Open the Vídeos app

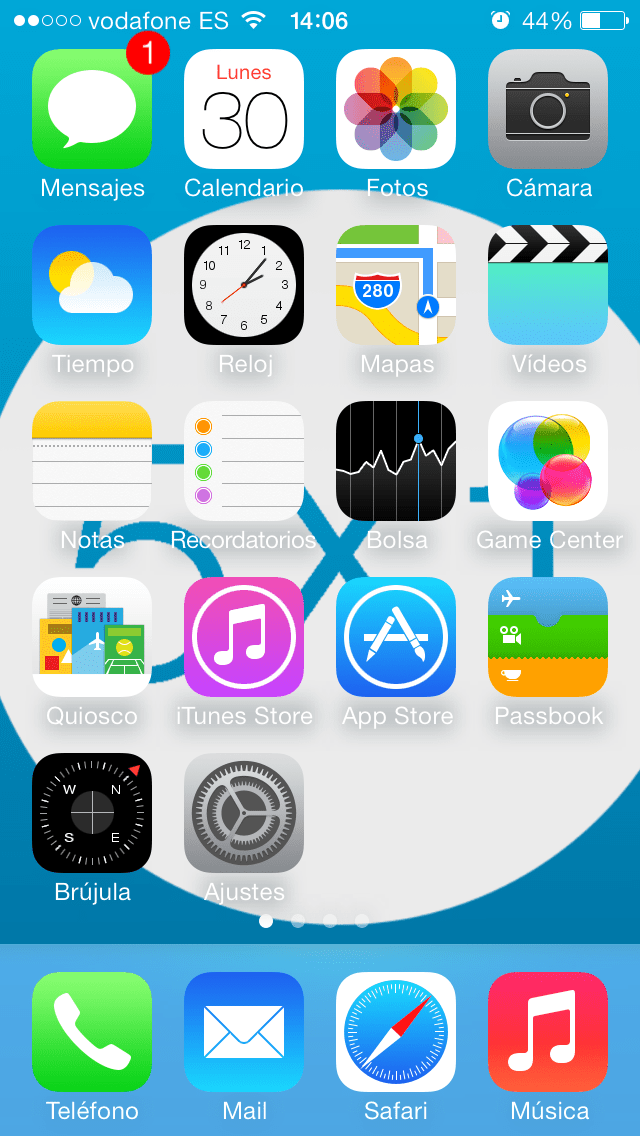coord(548,285)
